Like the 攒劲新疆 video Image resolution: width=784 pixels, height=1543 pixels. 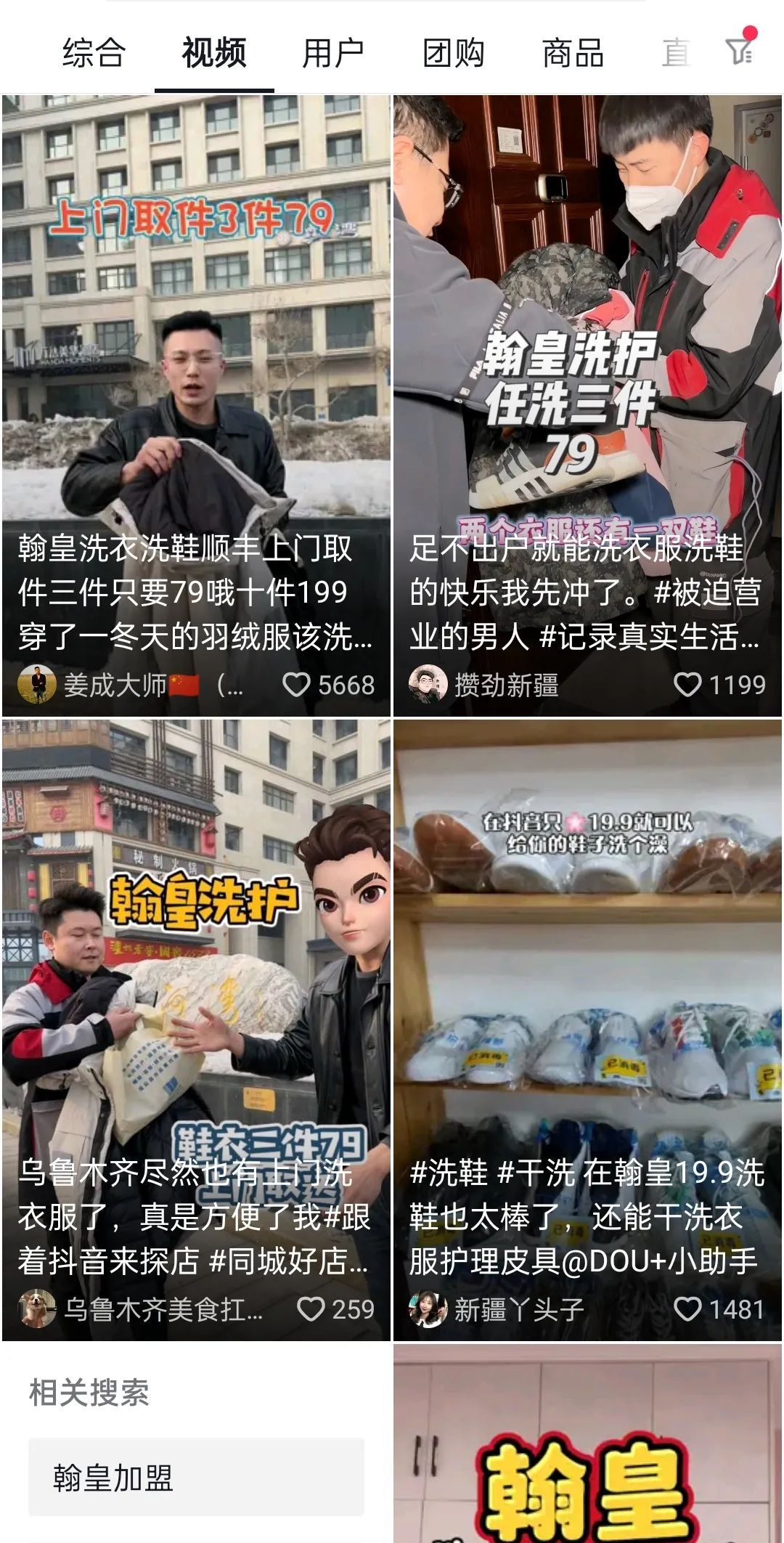pyautogui.click(x=687, y=685)
